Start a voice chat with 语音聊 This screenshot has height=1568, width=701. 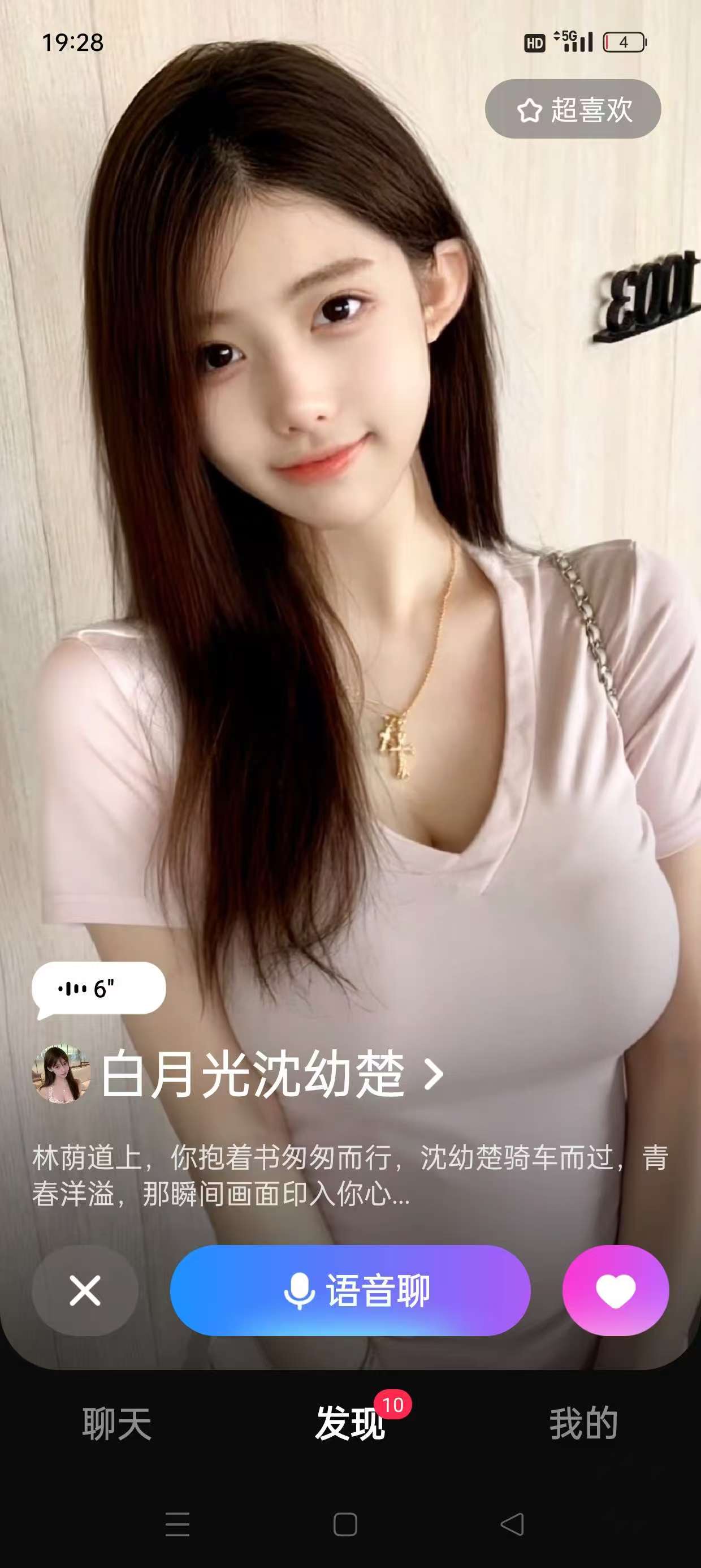pos(350,1290)
